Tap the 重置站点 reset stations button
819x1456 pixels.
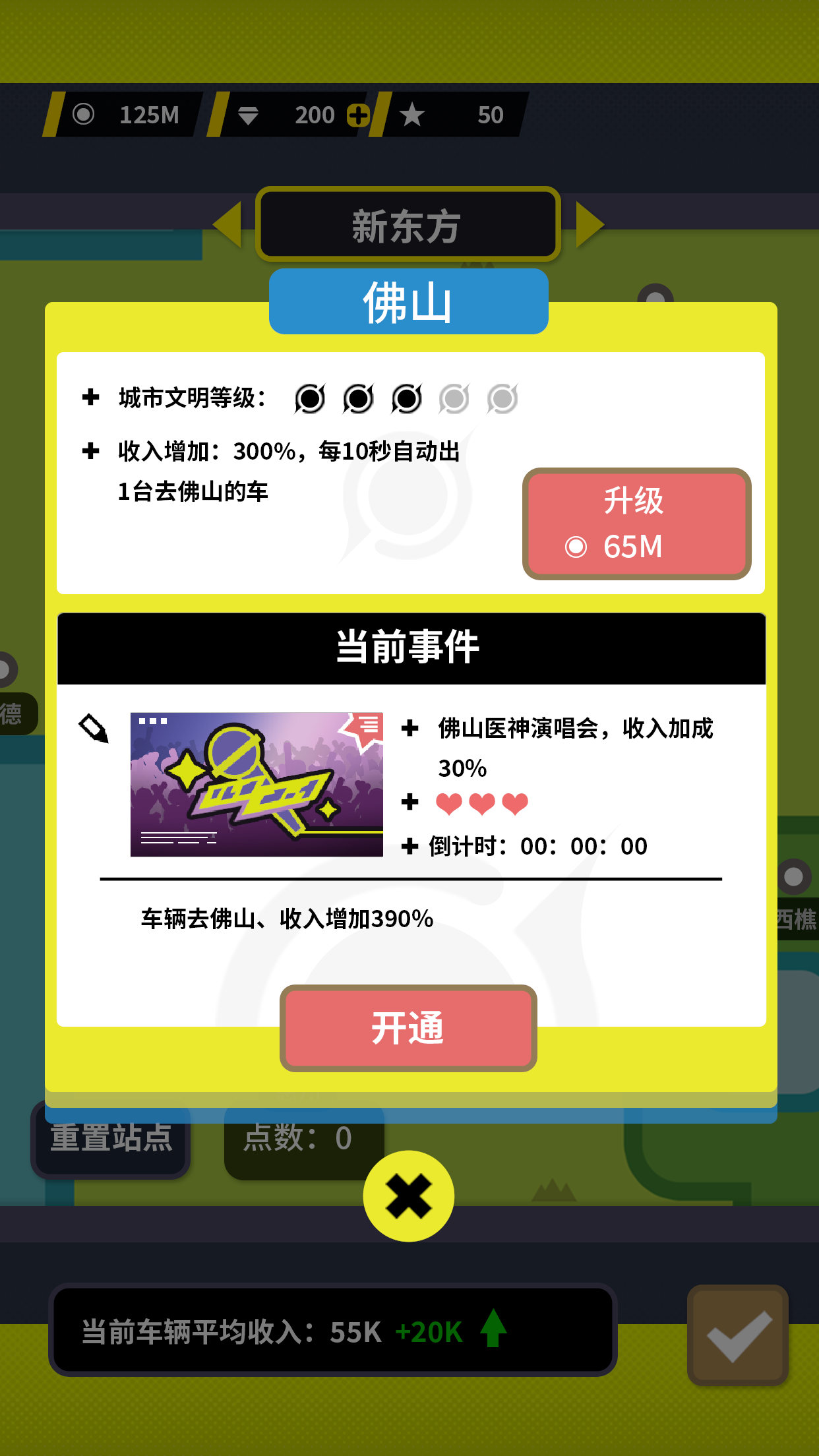(x=111, y=1139)
